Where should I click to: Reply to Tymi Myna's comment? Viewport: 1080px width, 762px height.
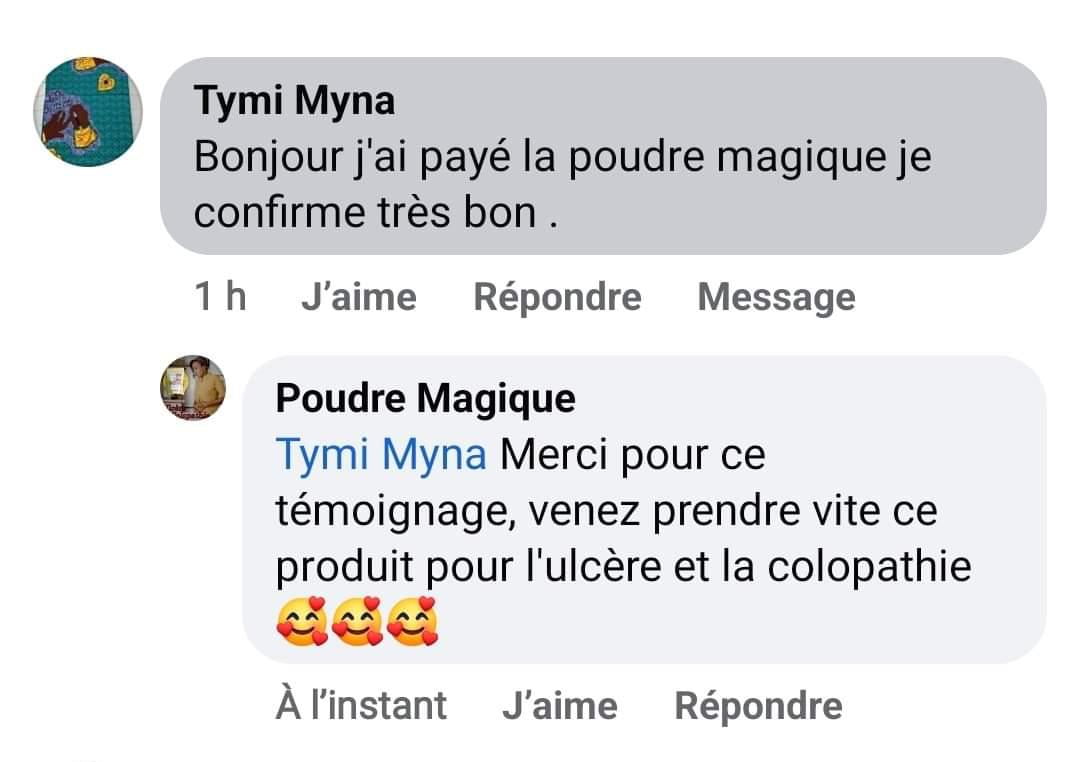556,297
